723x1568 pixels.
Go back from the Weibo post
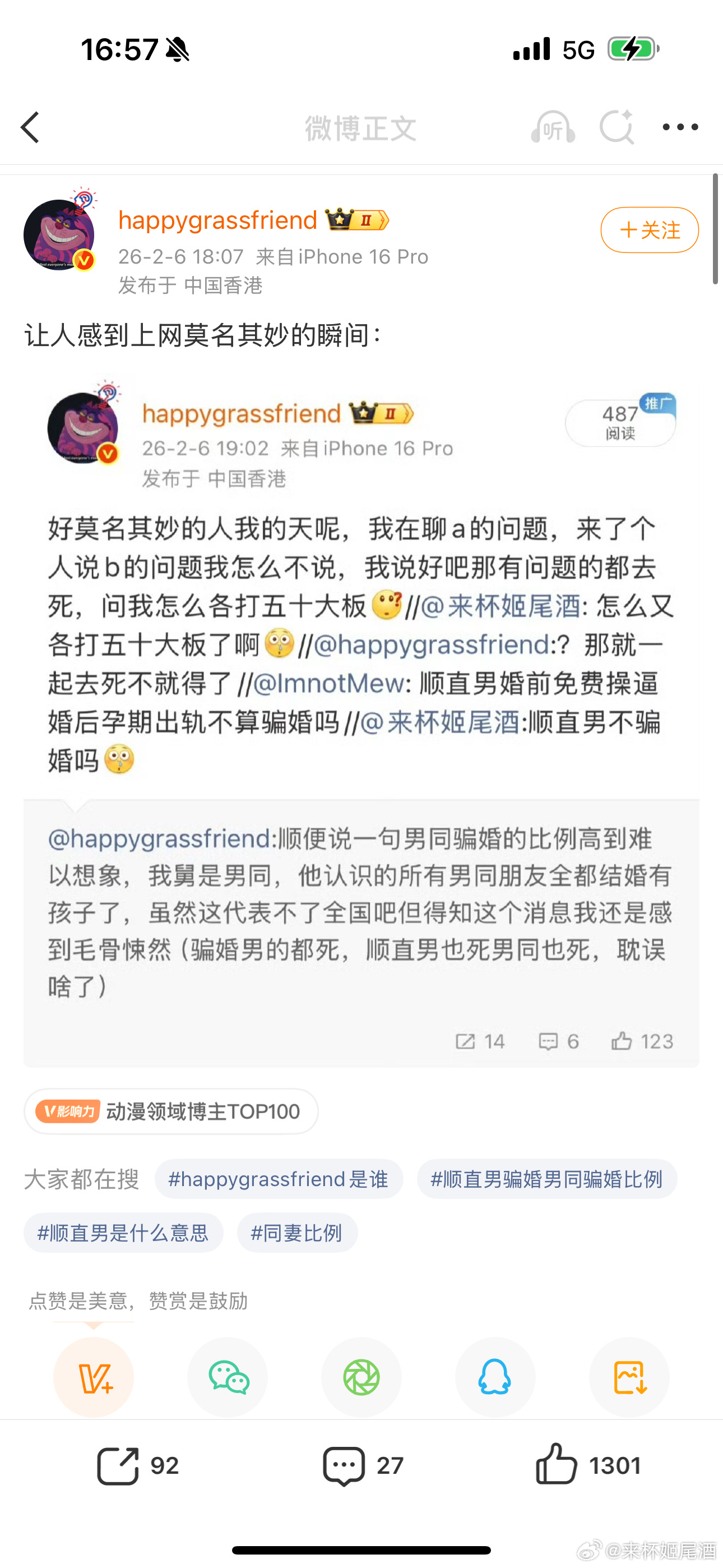(x=30, y=127)
